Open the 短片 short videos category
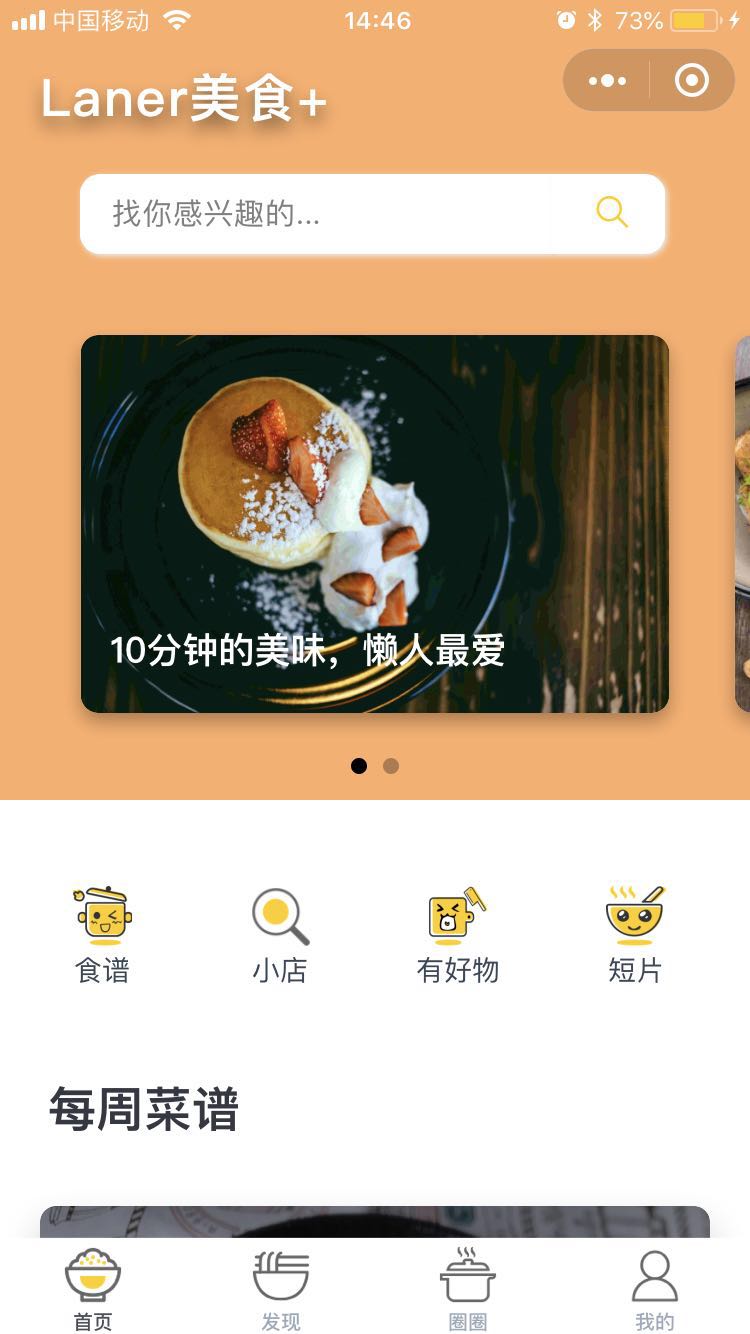This screenshot has width=750, height=1334. click(x=635, y=935)
